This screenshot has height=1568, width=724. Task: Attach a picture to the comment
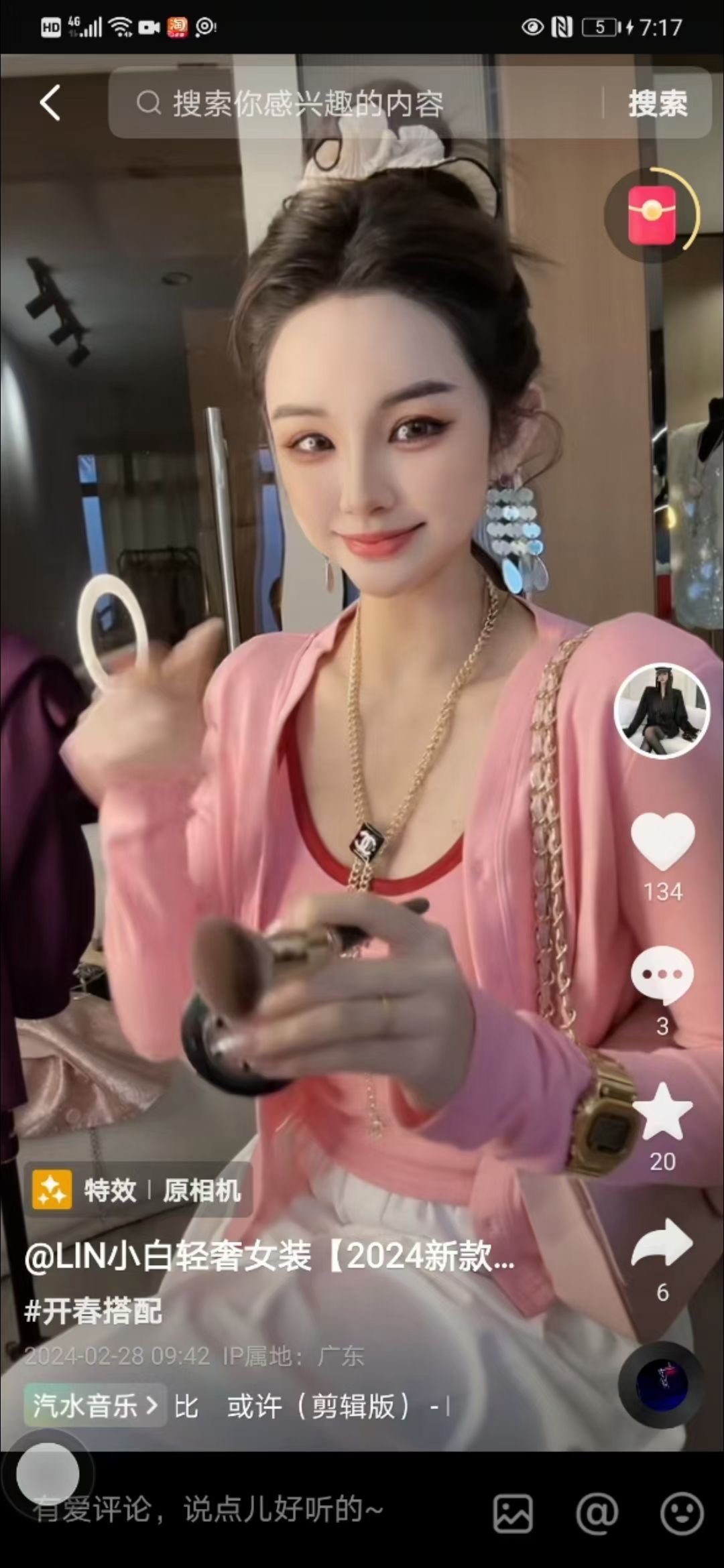pos(513,1513)
